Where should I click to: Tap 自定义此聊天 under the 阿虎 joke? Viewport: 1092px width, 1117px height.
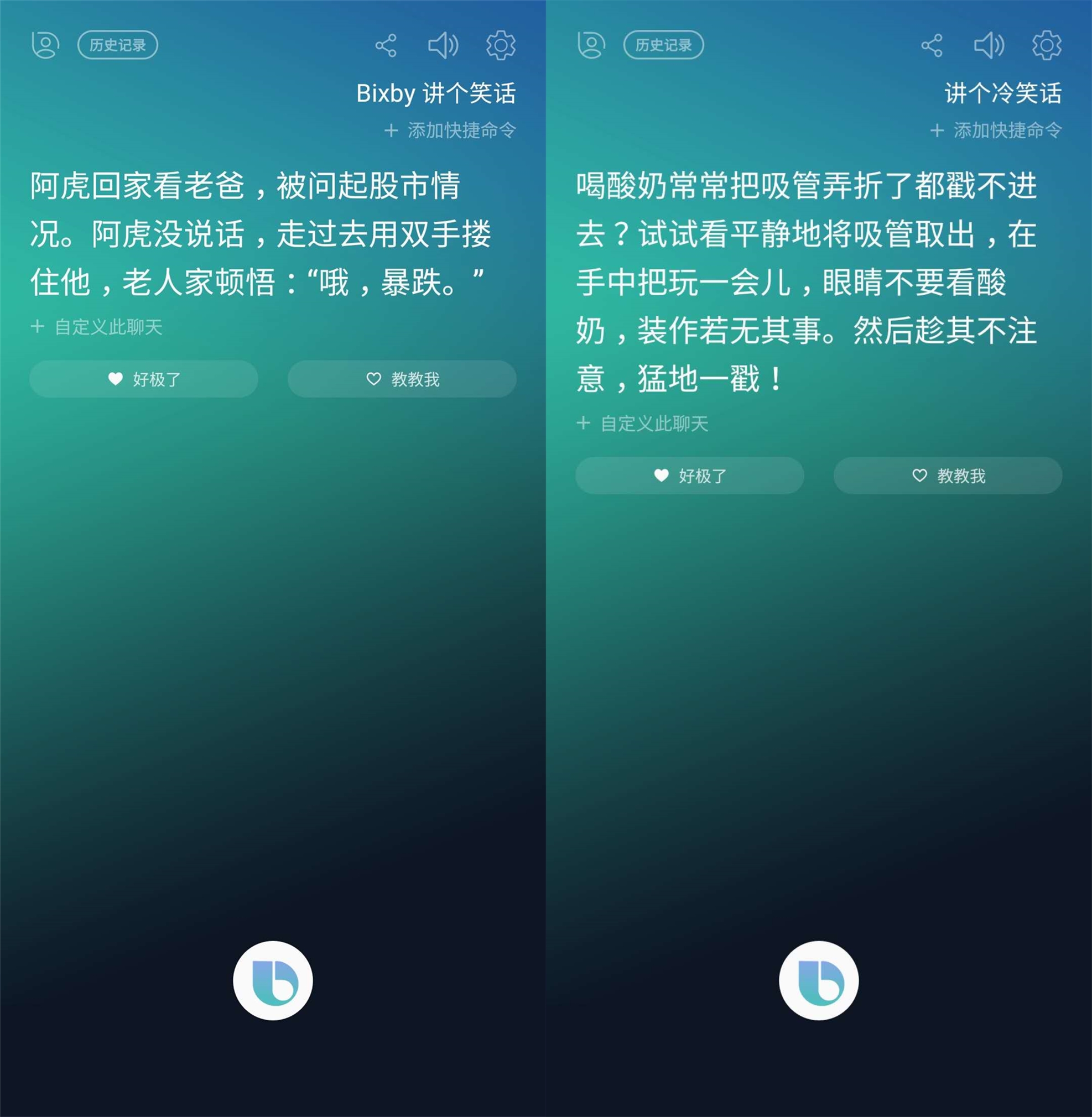click(x=97, y=327)
